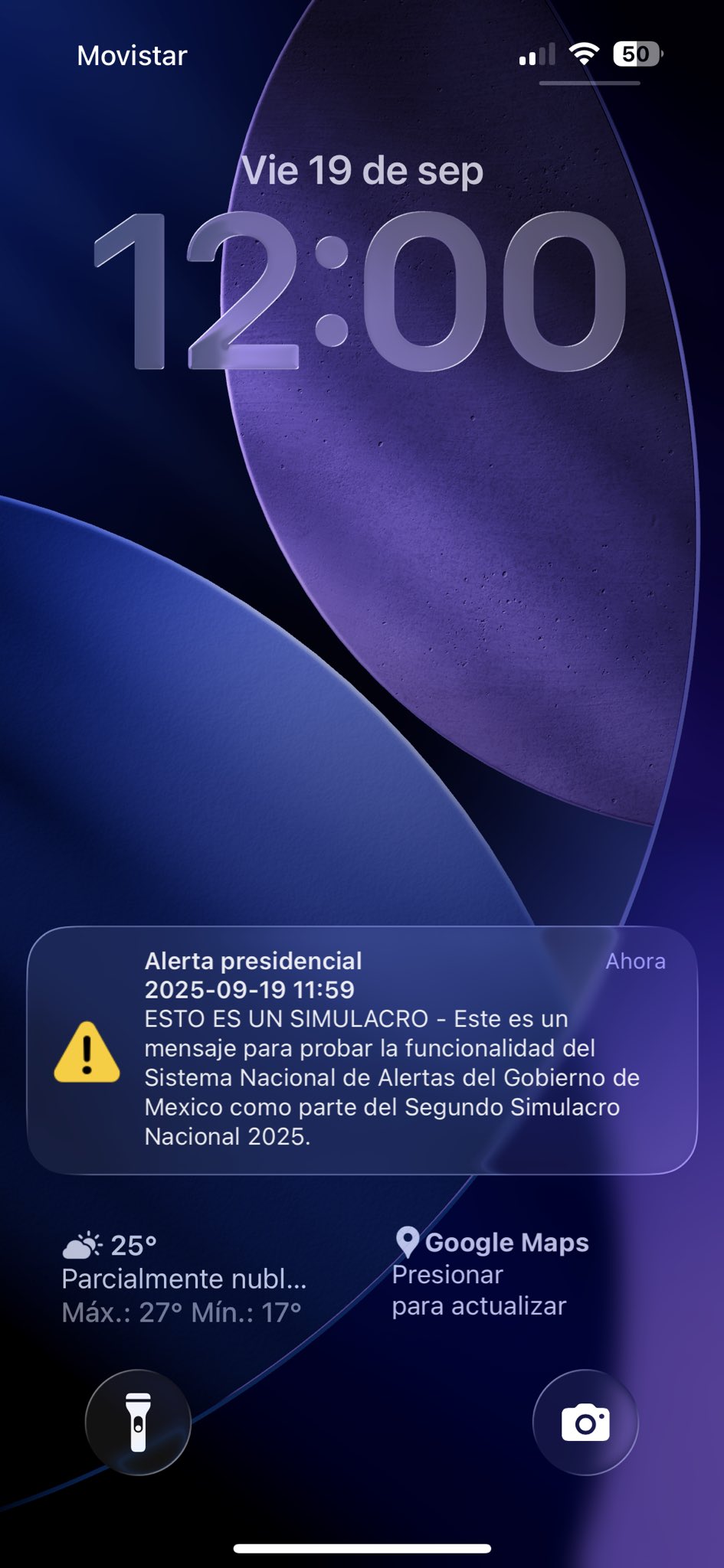This screenshot has height=1568, width=724.
Task: Open the Alerta presidencial notification
Action: 362,1050
